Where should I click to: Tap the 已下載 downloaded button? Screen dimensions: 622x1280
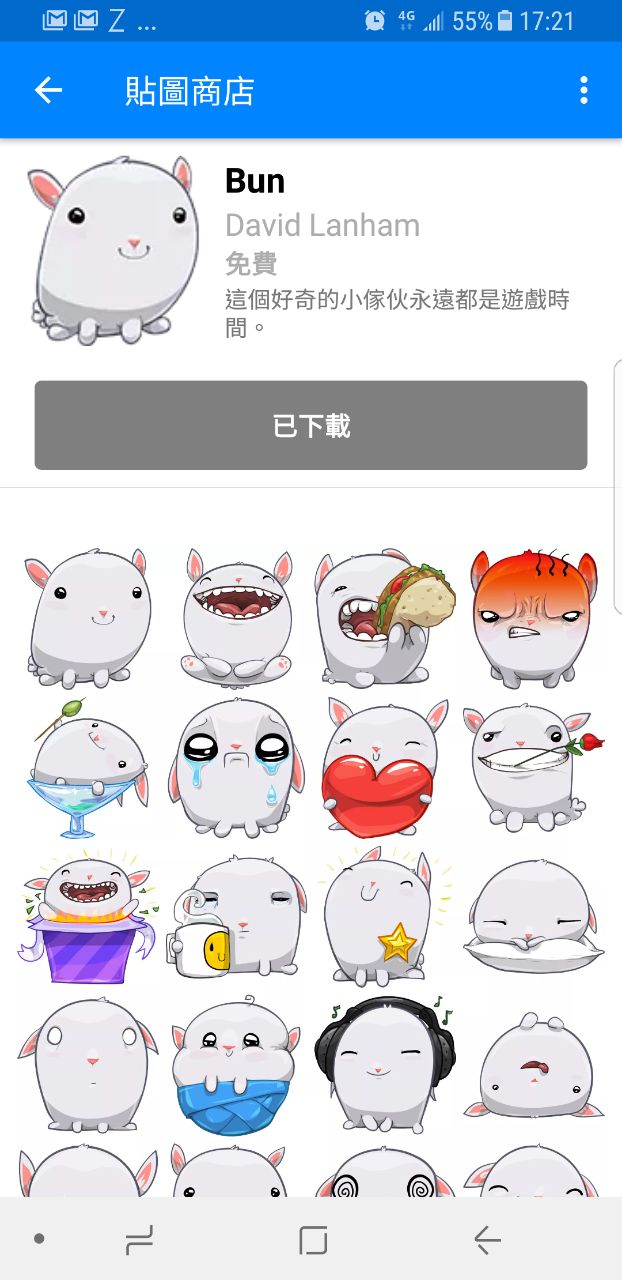click(311, 426)
